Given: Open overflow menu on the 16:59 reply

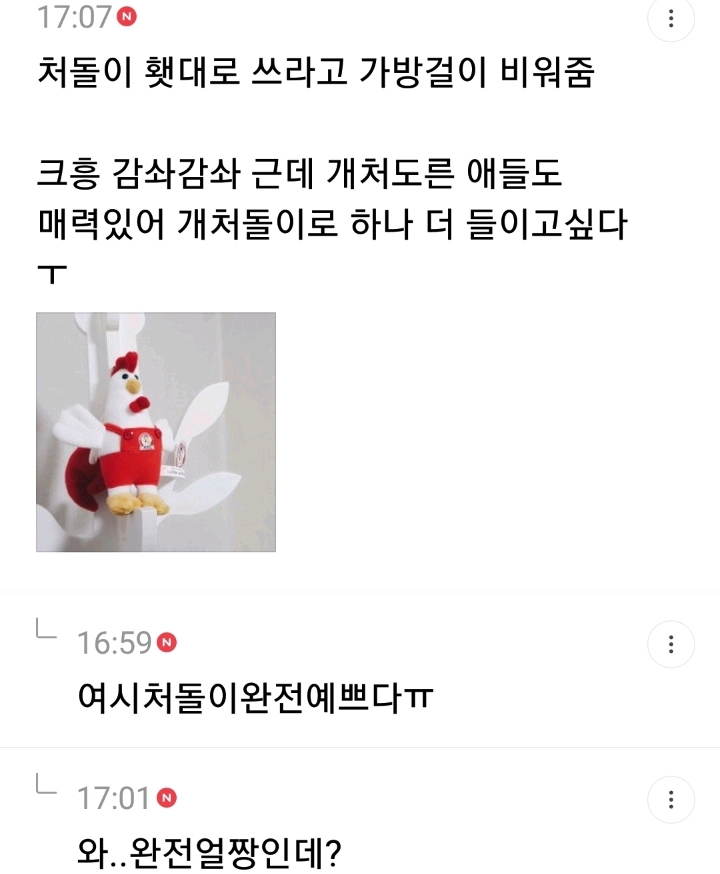Looking at the screenshot, I should [x=671, y=644].
